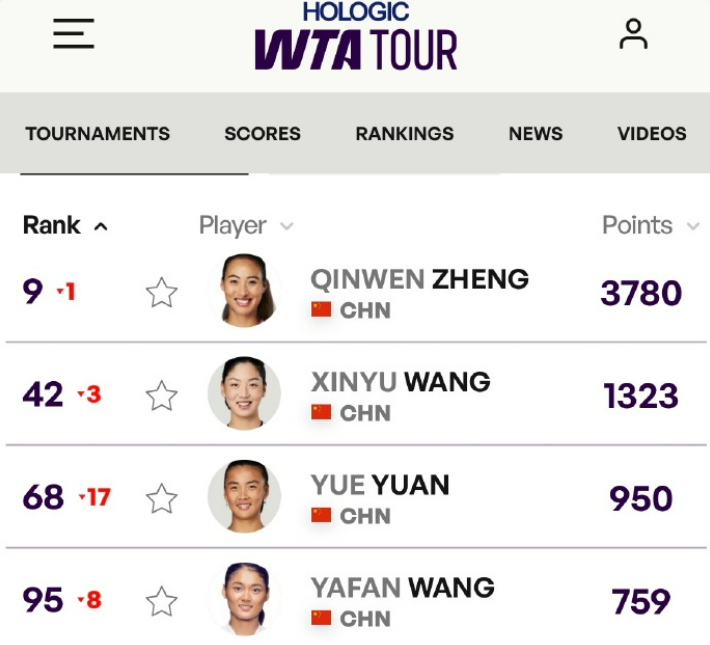Screen dimensions: 710x645
Task: Open the hamburger menu
Action: 73,34
